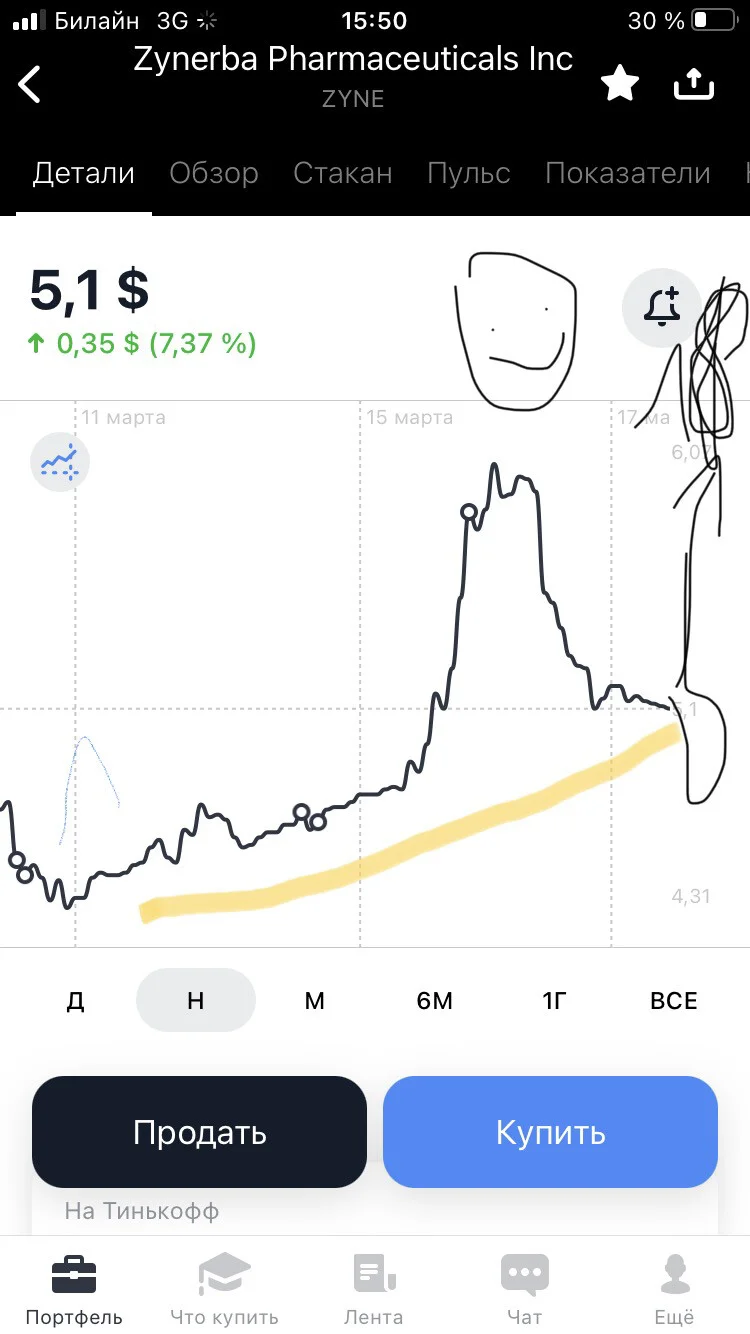Image resolution: width=750 pixels, height=1334 pixels.
Task: Select the 1Г year chart period
Action: coord(555,1001)
